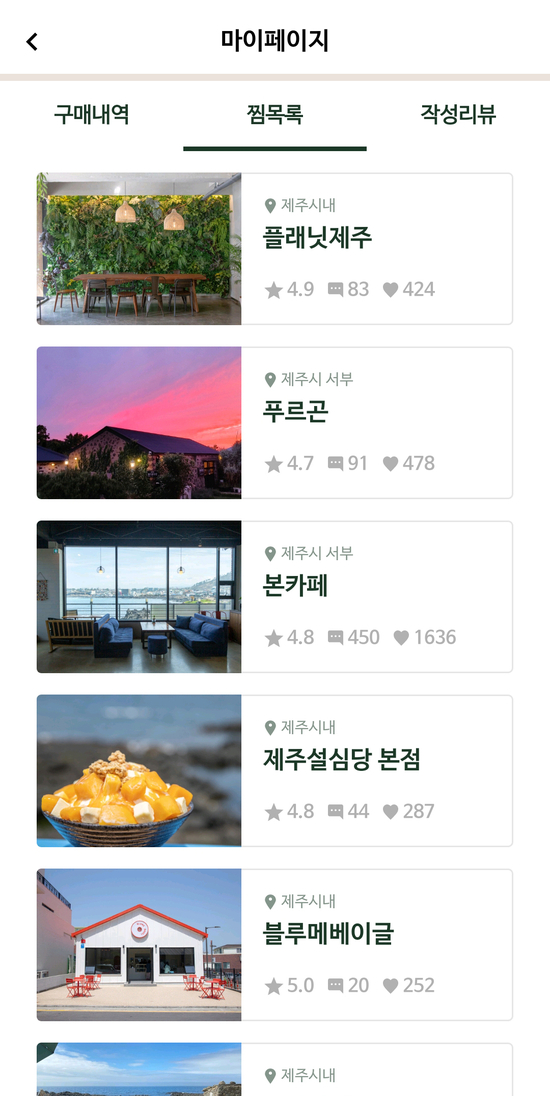
Task: Open the 플래닛제주 card
Action: [x=275, y=249]
